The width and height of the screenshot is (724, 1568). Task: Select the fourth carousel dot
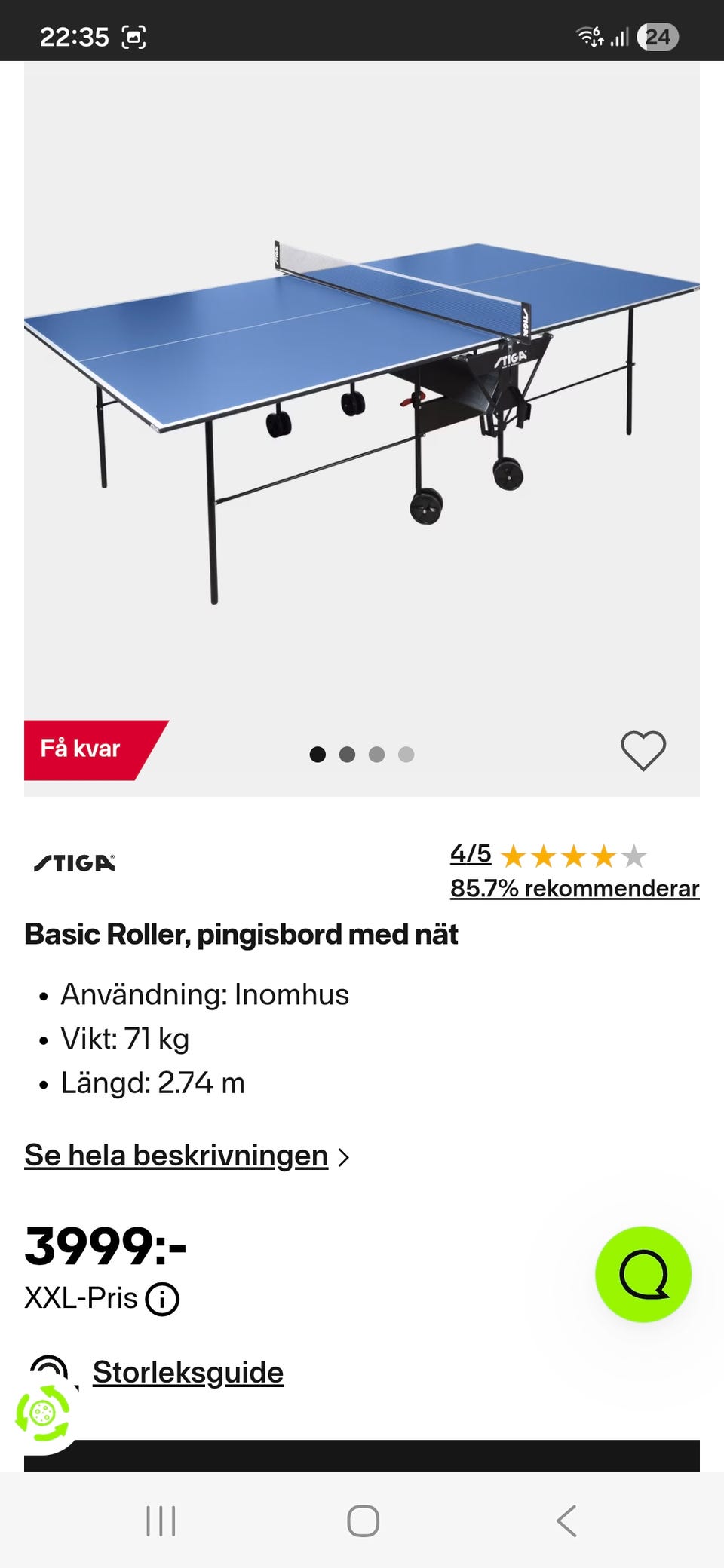pos(407,753)
